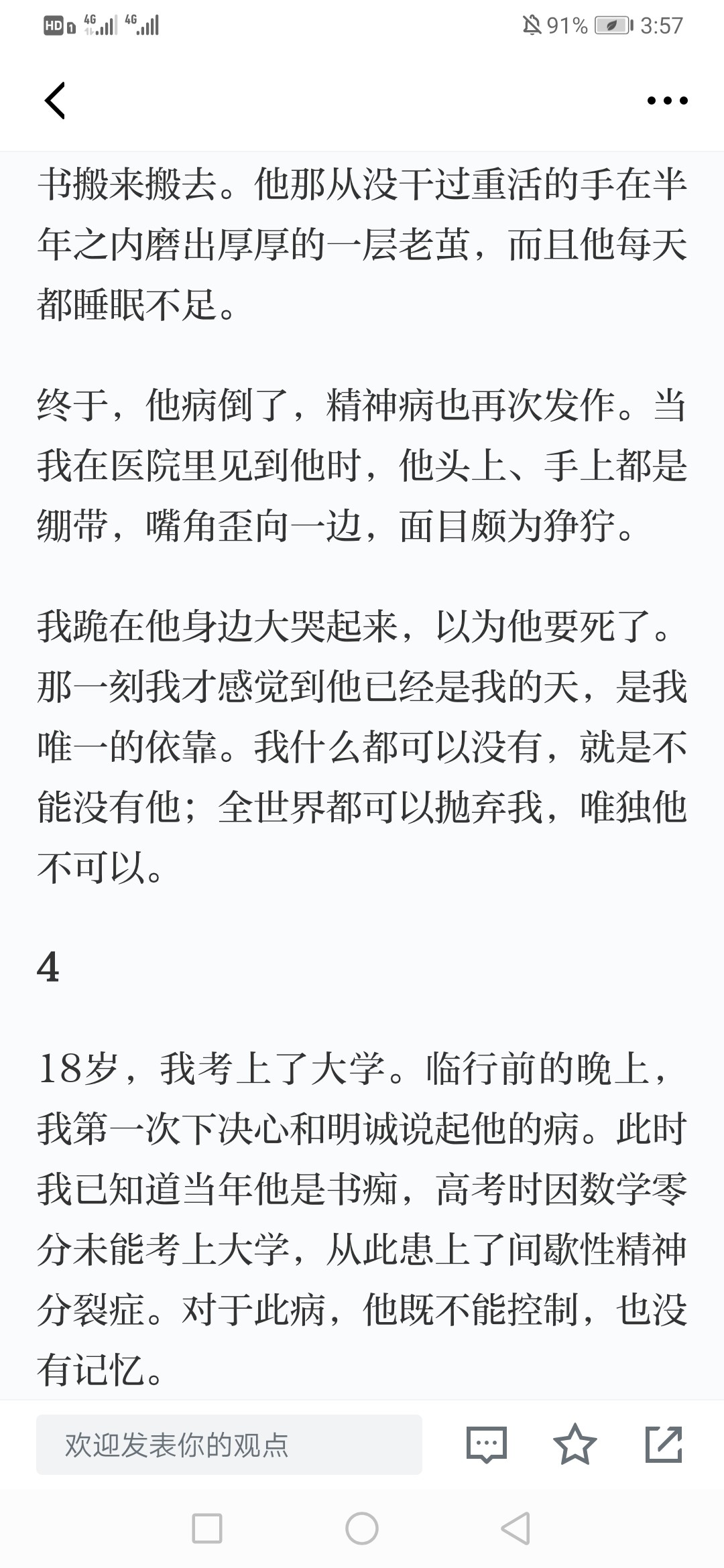Open recent apps with the square button
This screenshot has width=724, height=1568.
coord(207,1528)
